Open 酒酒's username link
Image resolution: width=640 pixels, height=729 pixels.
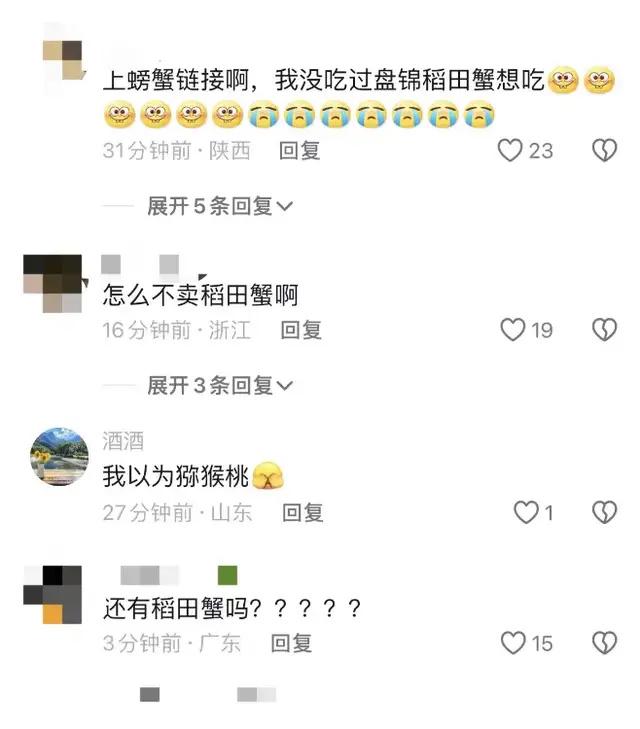(x=121, y=441)
